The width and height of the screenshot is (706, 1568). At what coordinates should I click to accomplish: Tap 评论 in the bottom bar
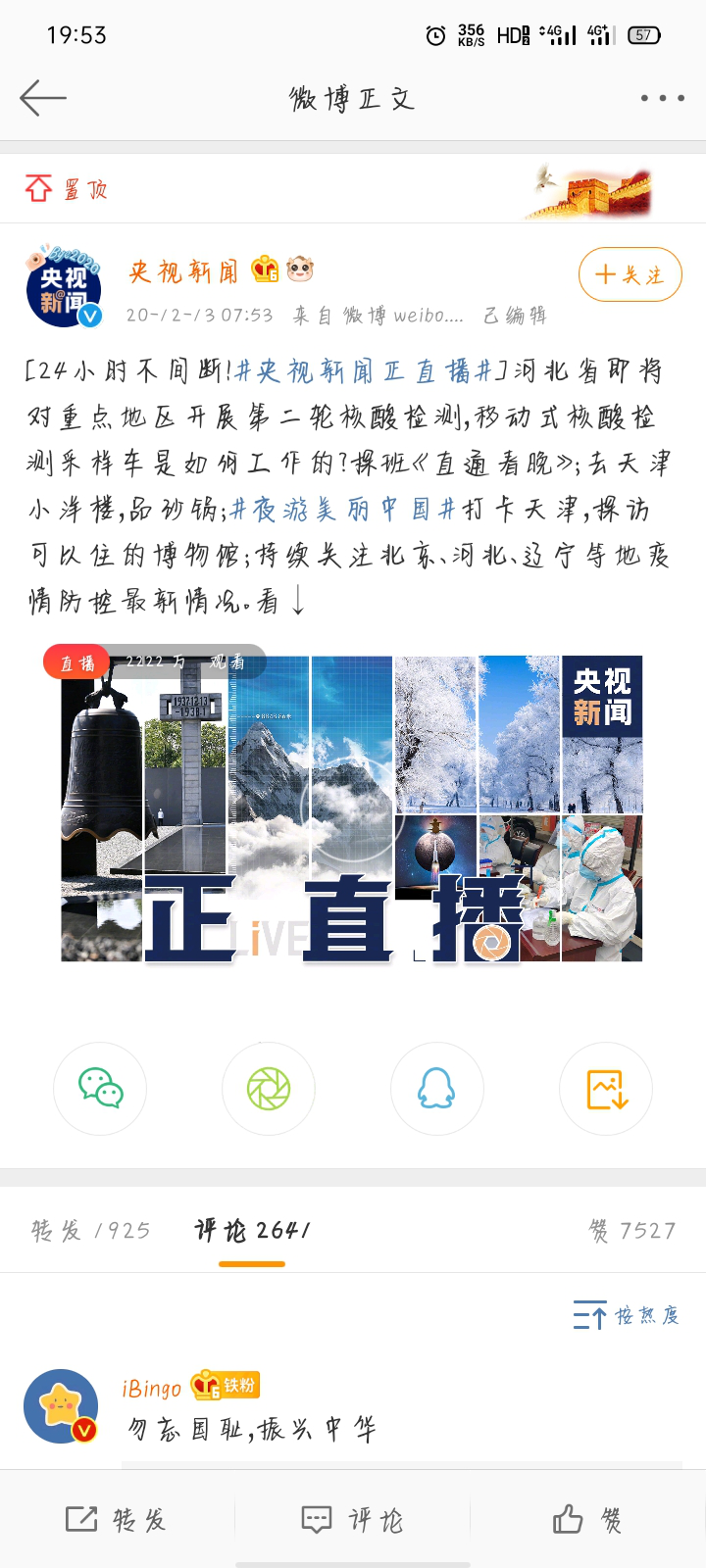click(x=353, y=1520)
